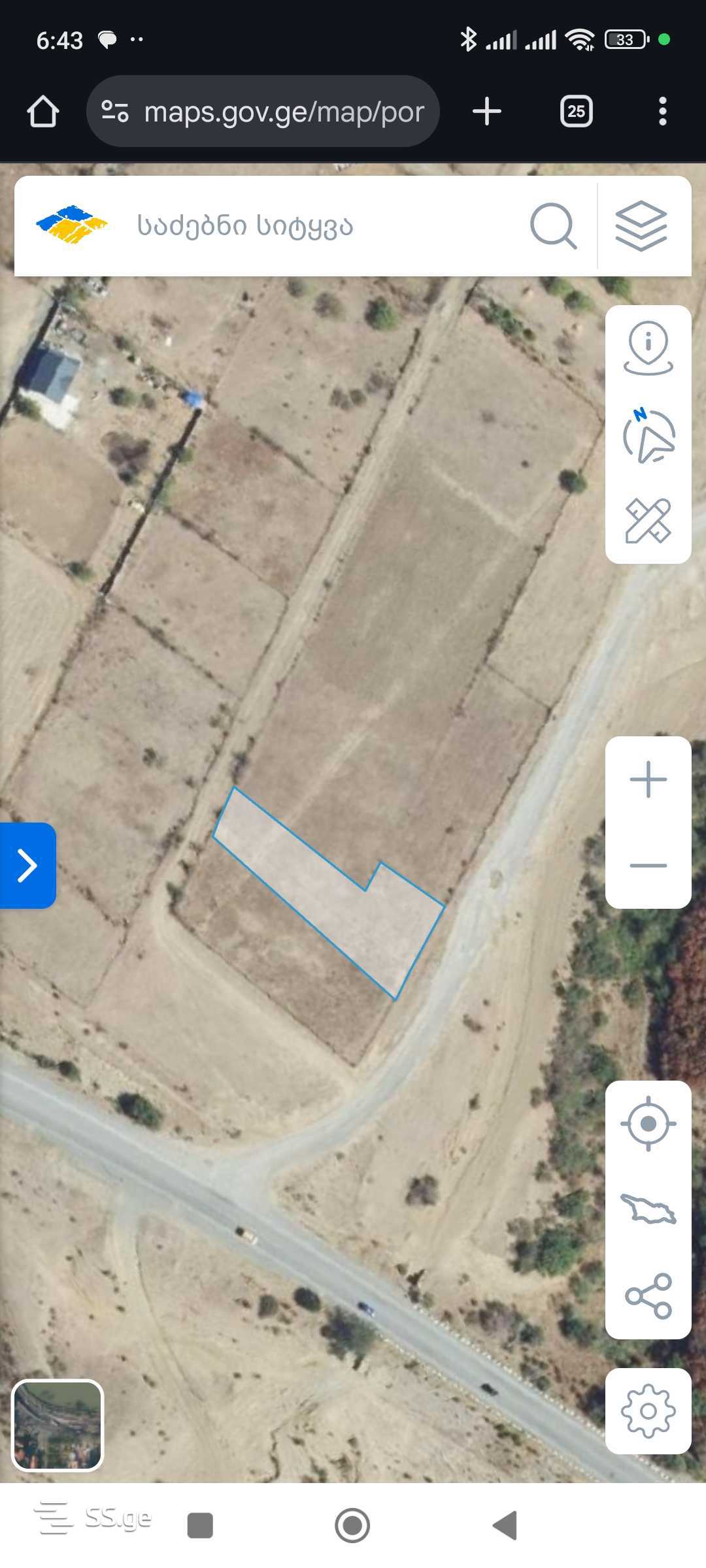Open the measure and draw tool
This screenshot has height=1568, width=706.
[x=648, y=521]
